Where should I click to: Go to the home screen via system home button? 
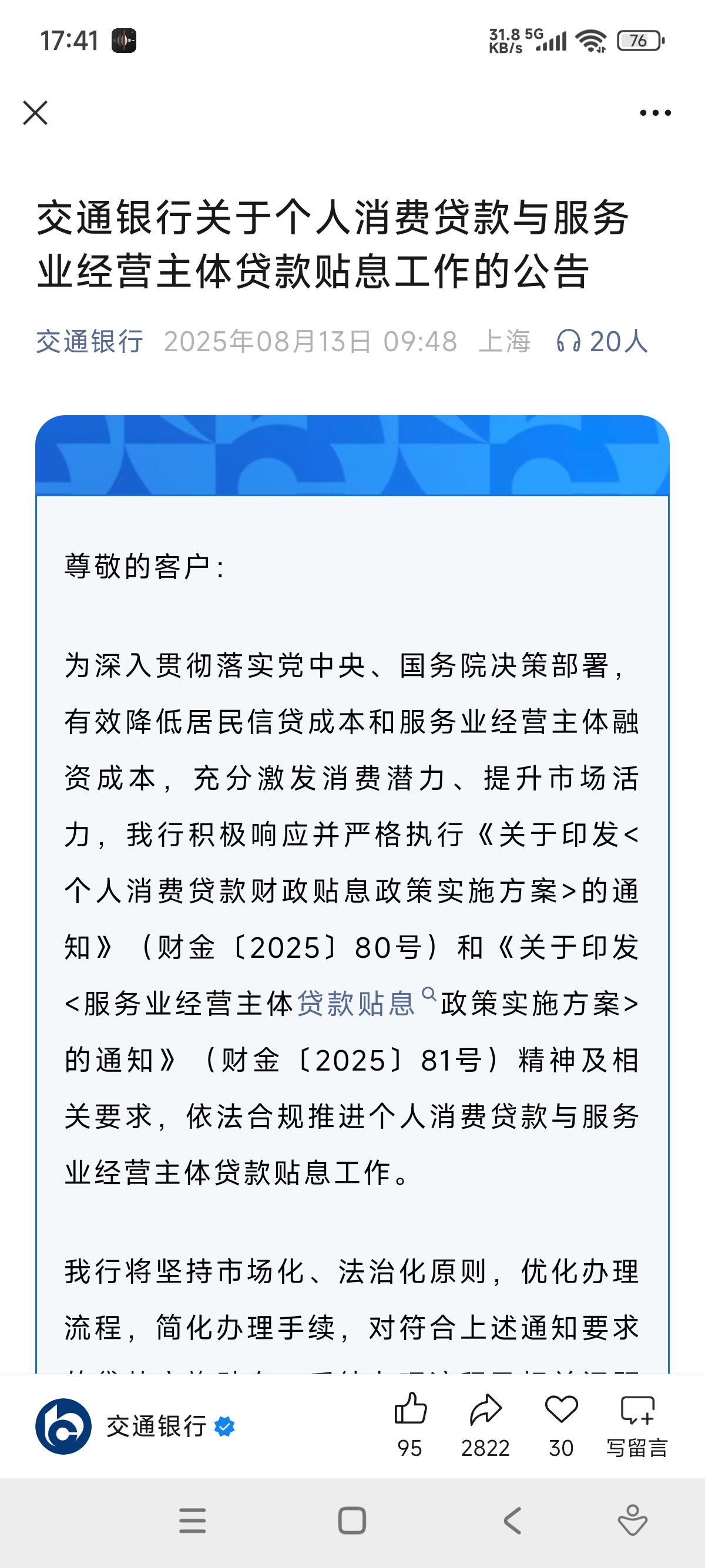pyautogui.click(x=352, y=1520)
